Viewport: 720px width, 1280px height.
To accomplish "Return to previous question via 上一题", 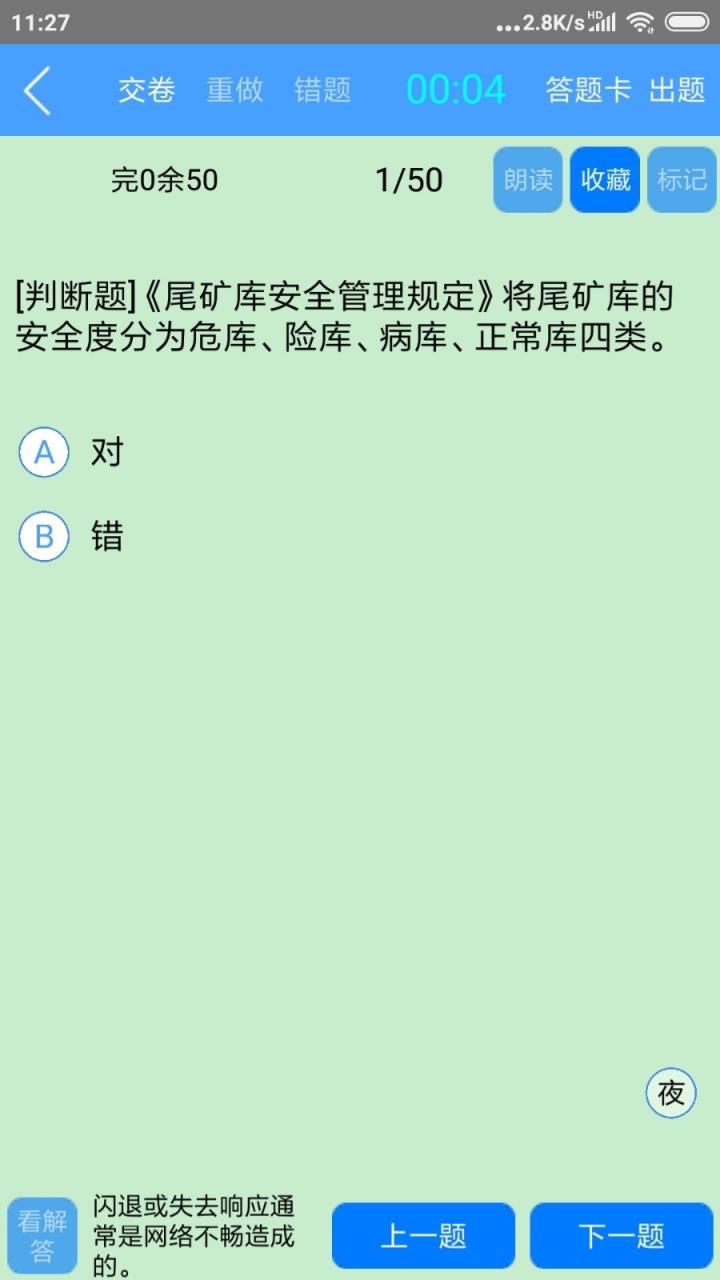I will (422, 1236).
